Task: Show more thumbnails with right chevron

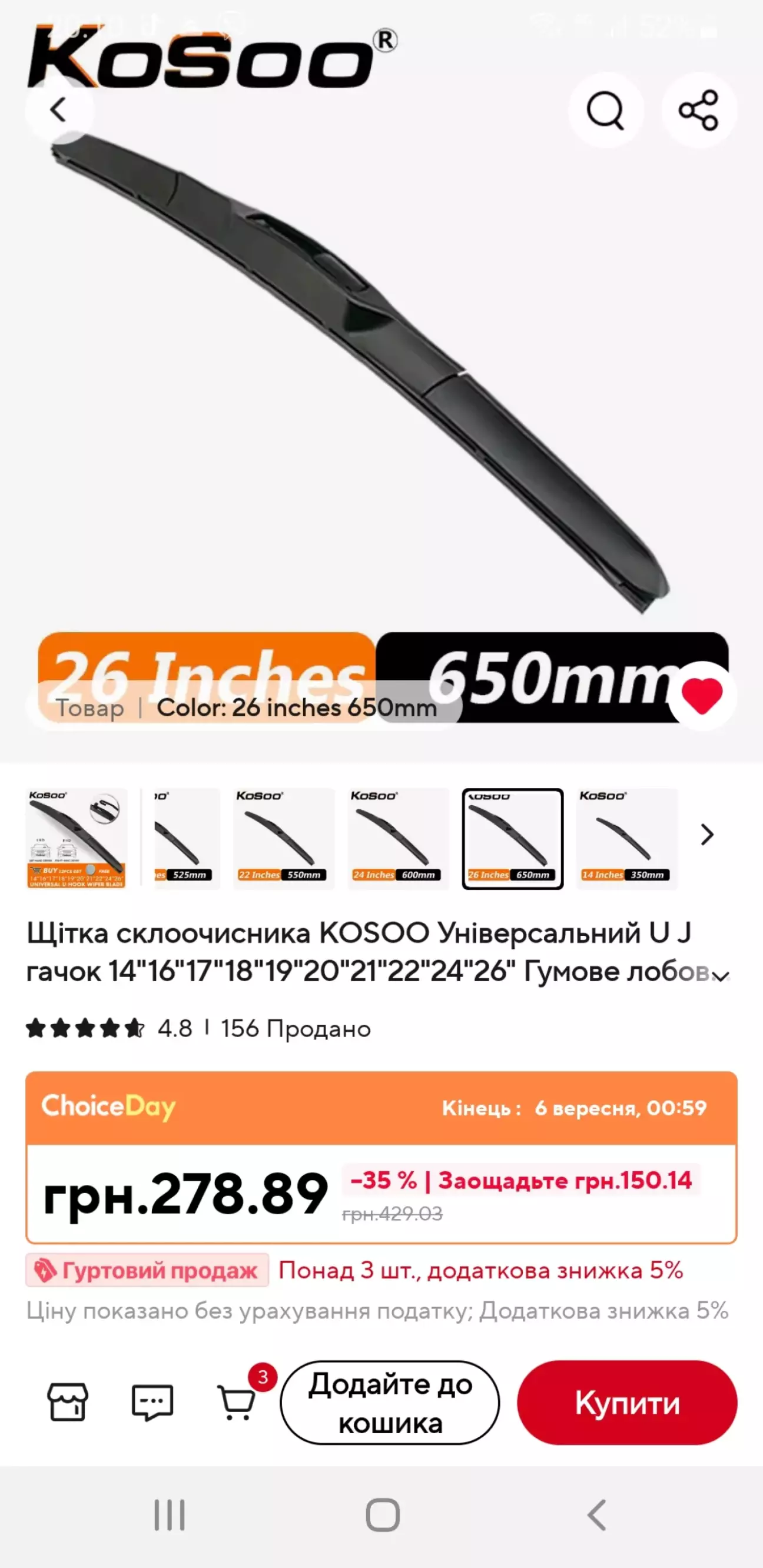Action: pyautogui.click(x=707, y=835)
